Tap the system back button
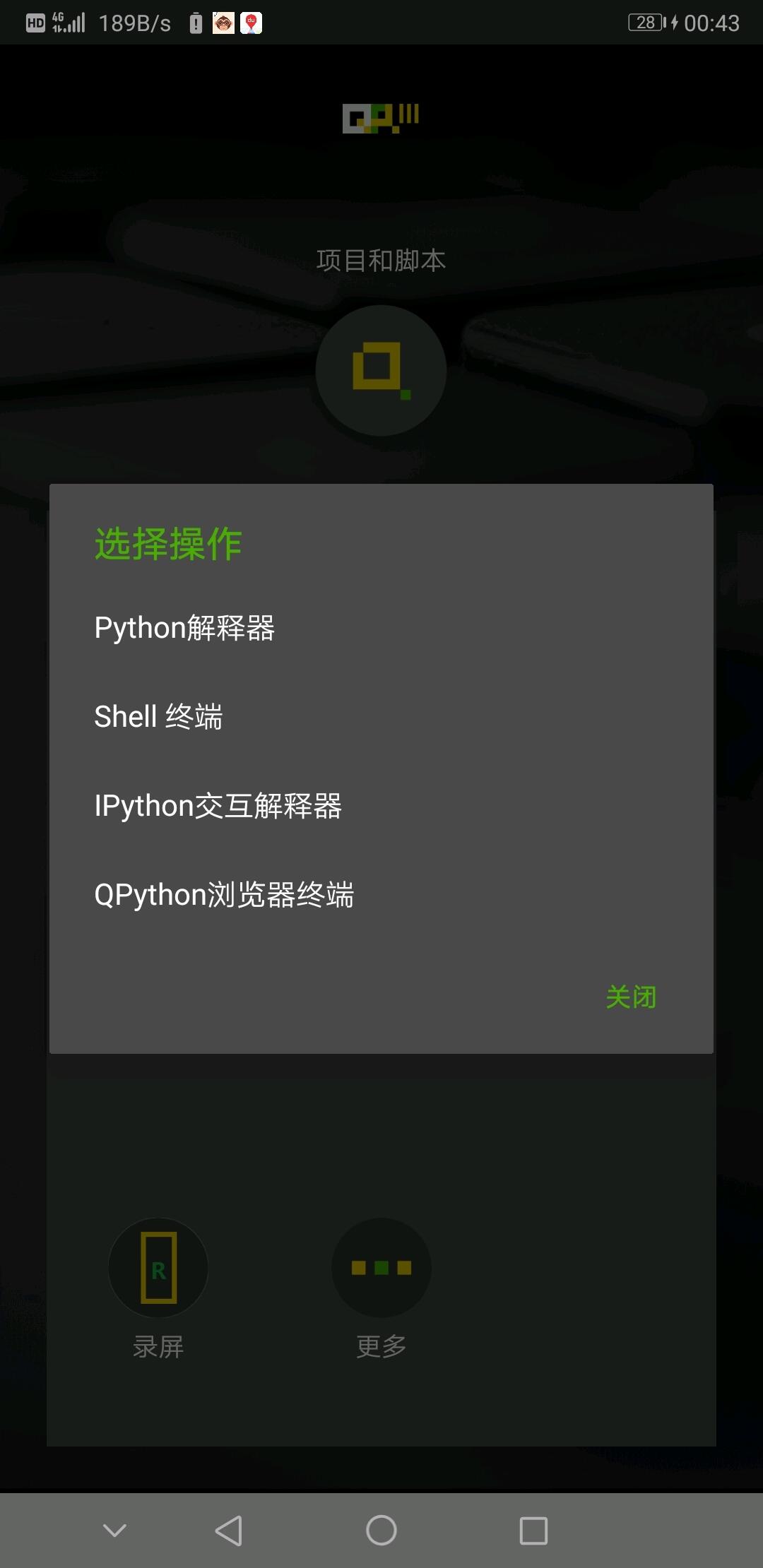Screen dimensions: 763x1568 coord(228,1531)
